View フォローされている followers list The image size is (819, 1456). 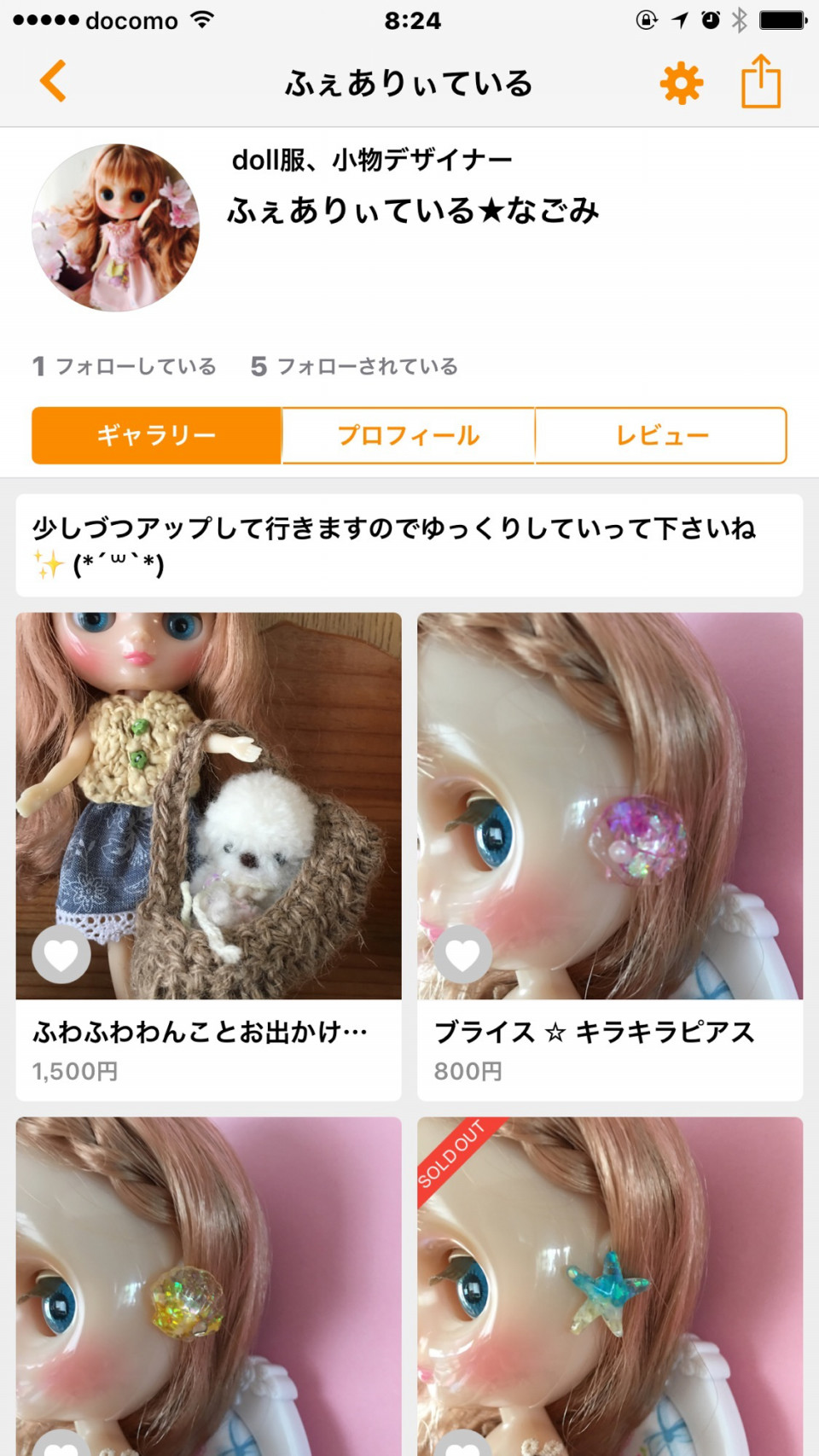[x=355, y=366]
